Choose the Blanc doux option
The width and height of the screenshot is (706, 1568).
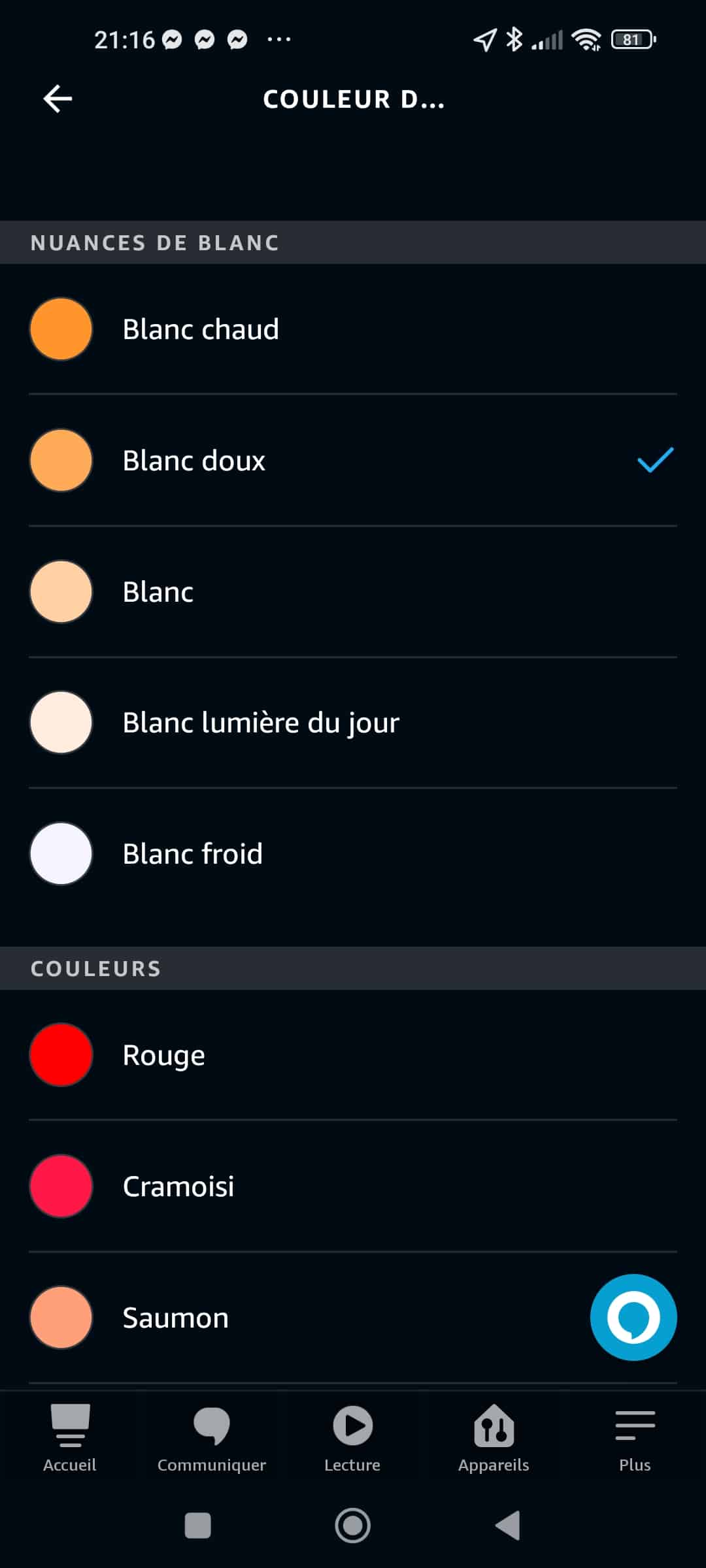(353, 461)
